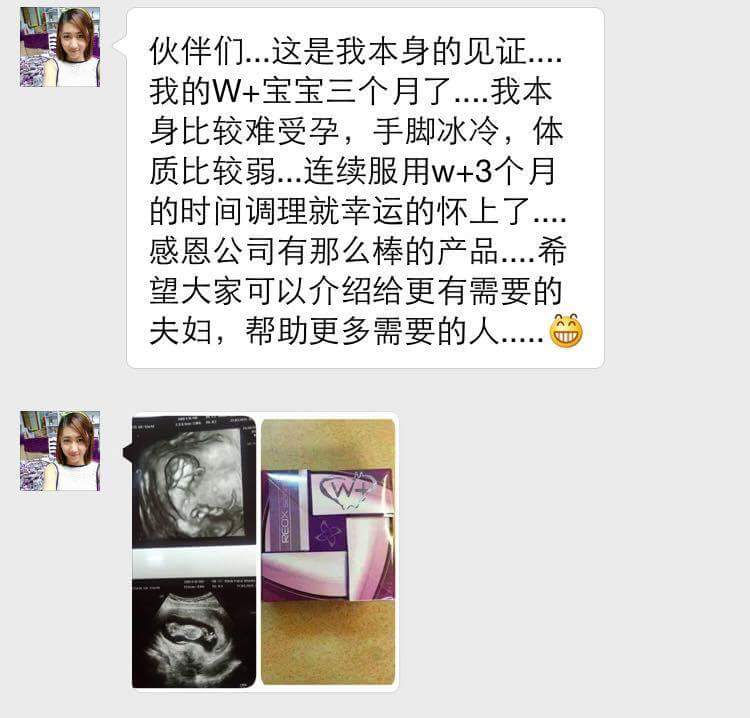Tap the sender's avatar beside the image message

tap(60, 451)
